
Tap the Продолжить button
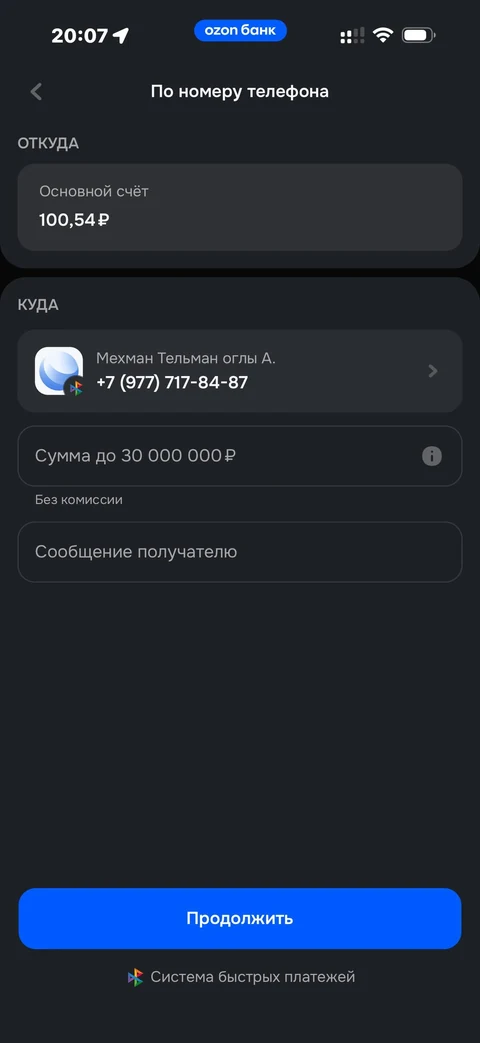tap(239, 919)
